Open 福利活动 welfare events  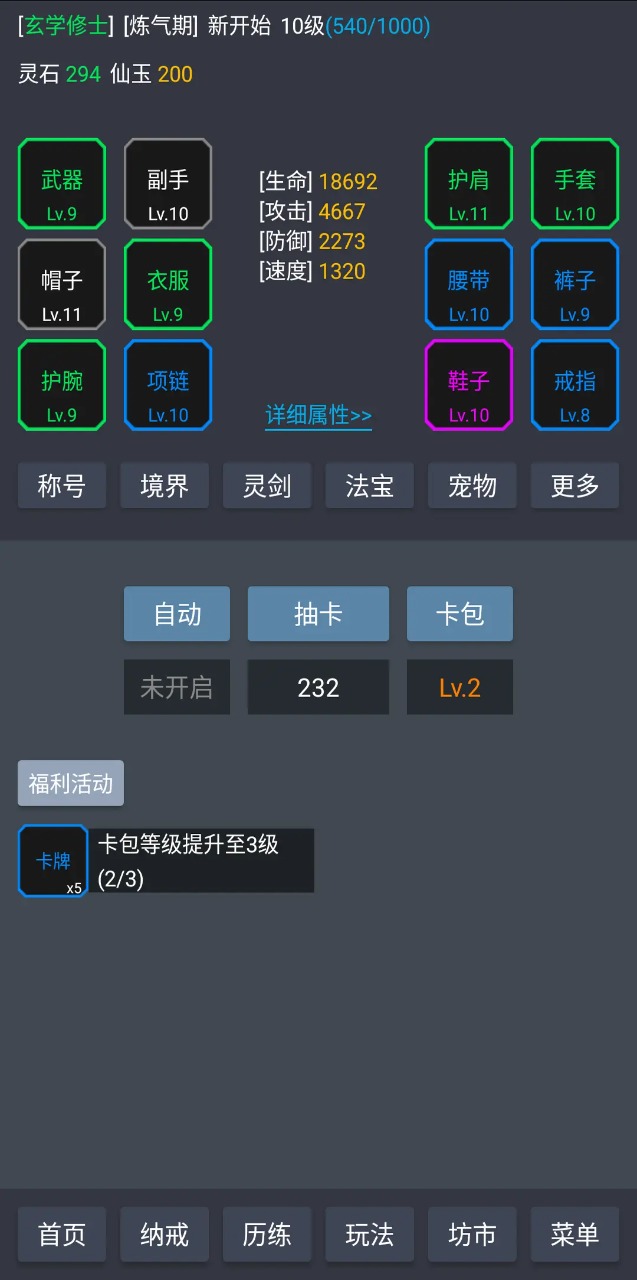tap(71, 783)
